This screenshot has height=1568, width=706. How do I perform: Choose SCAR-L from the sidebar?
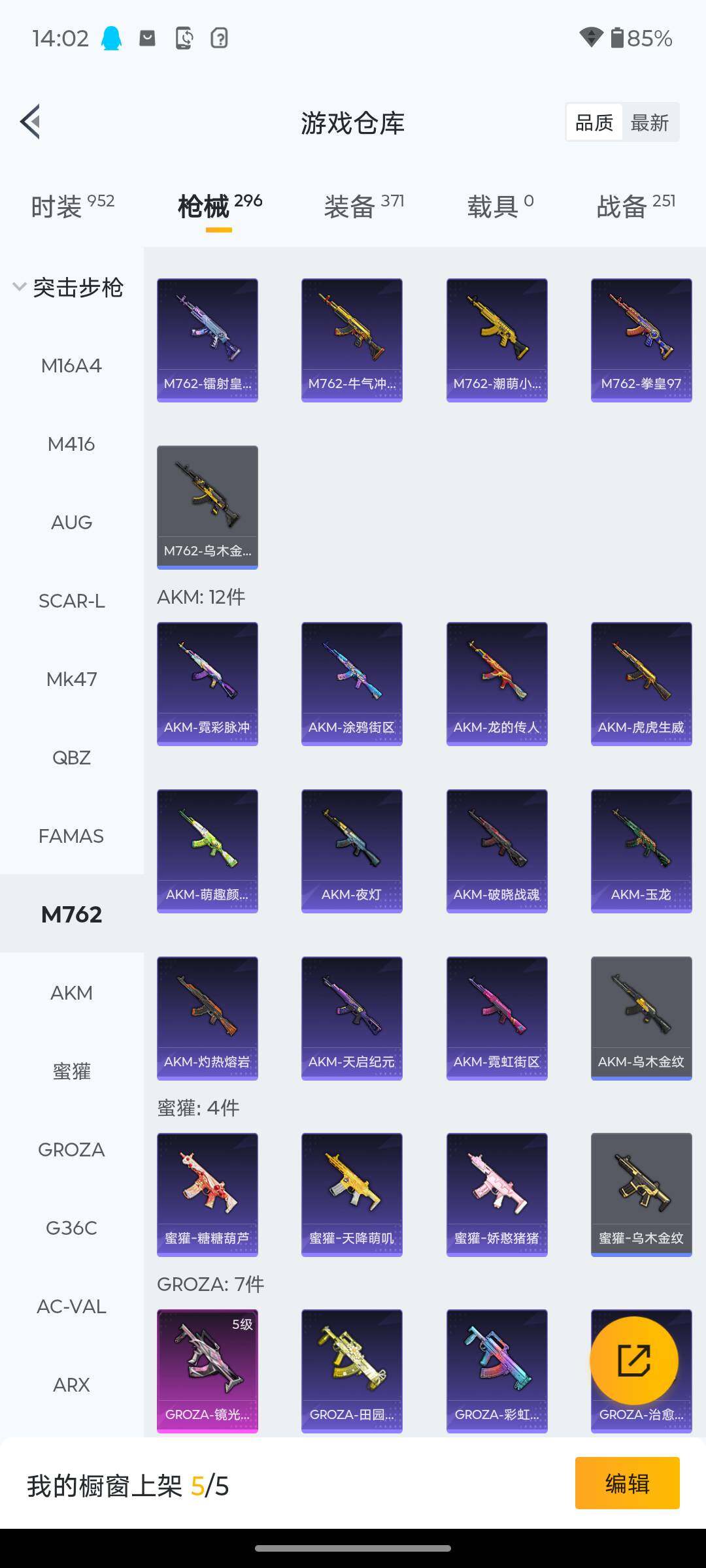click(71, 601)
